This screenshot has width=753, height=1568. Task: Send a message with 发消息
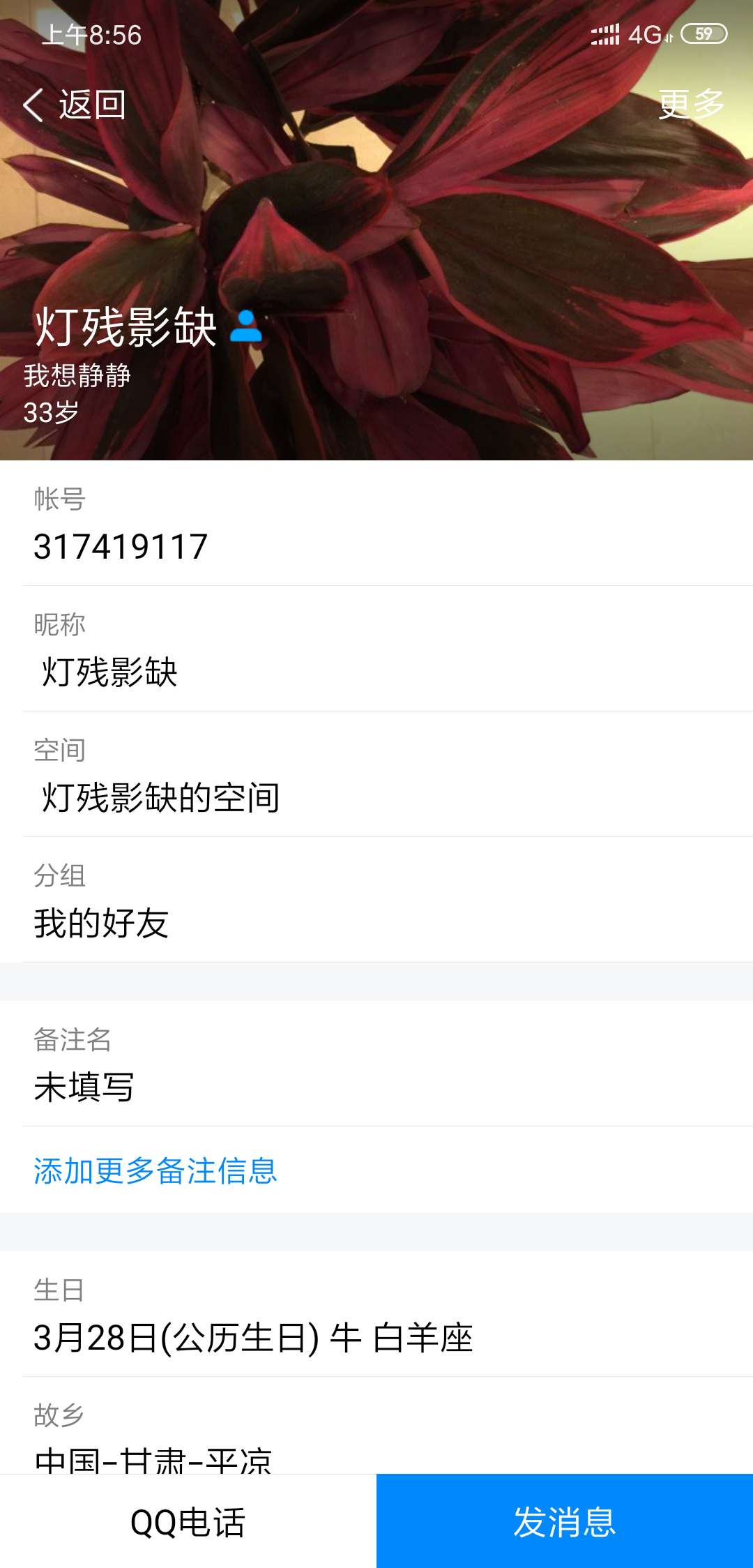[565, 1521]
